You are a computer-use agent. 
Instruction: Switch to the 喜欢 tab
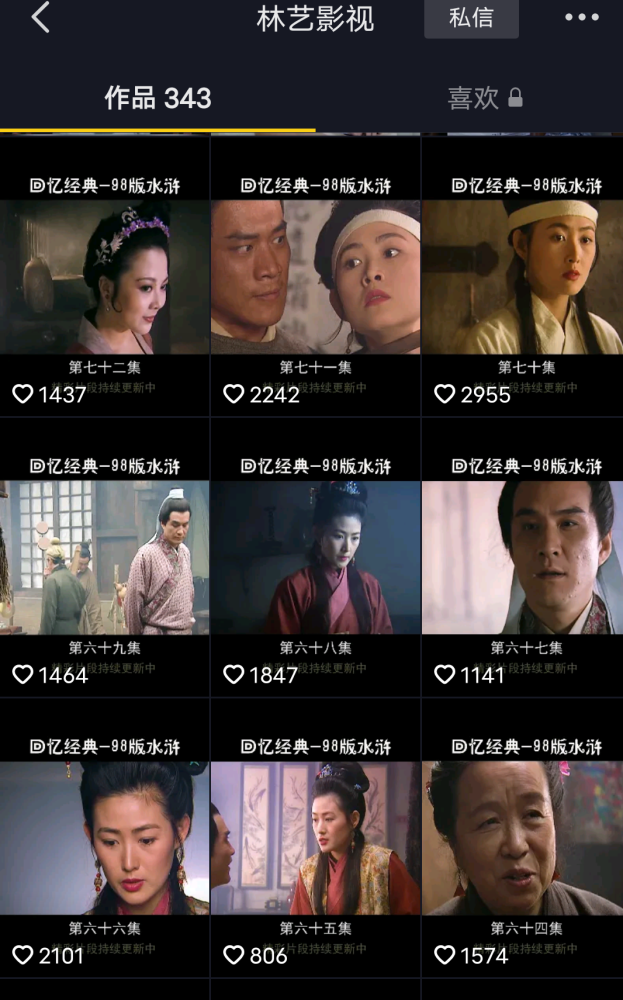click(x=485, y=98)
